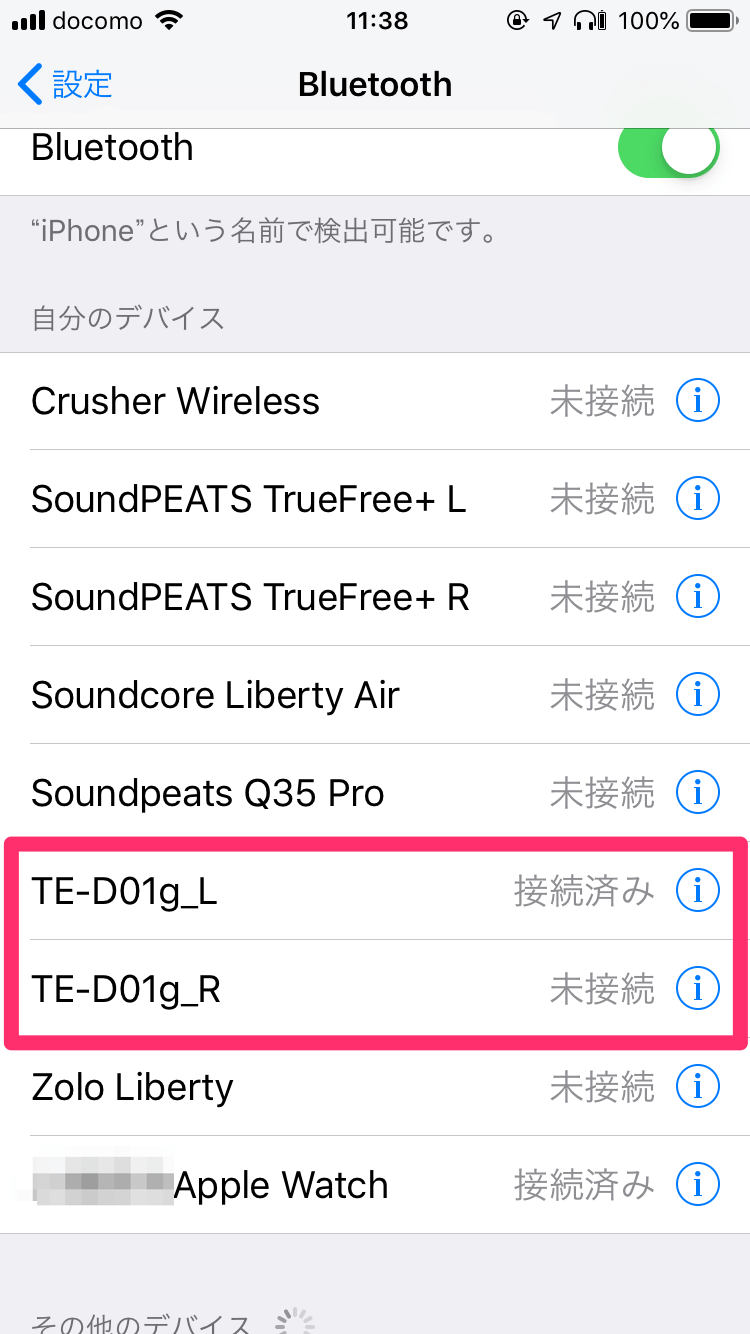Select the connected TE-D01g_L device
Viewport: 750px width, 1334px height.
point(375,891)
